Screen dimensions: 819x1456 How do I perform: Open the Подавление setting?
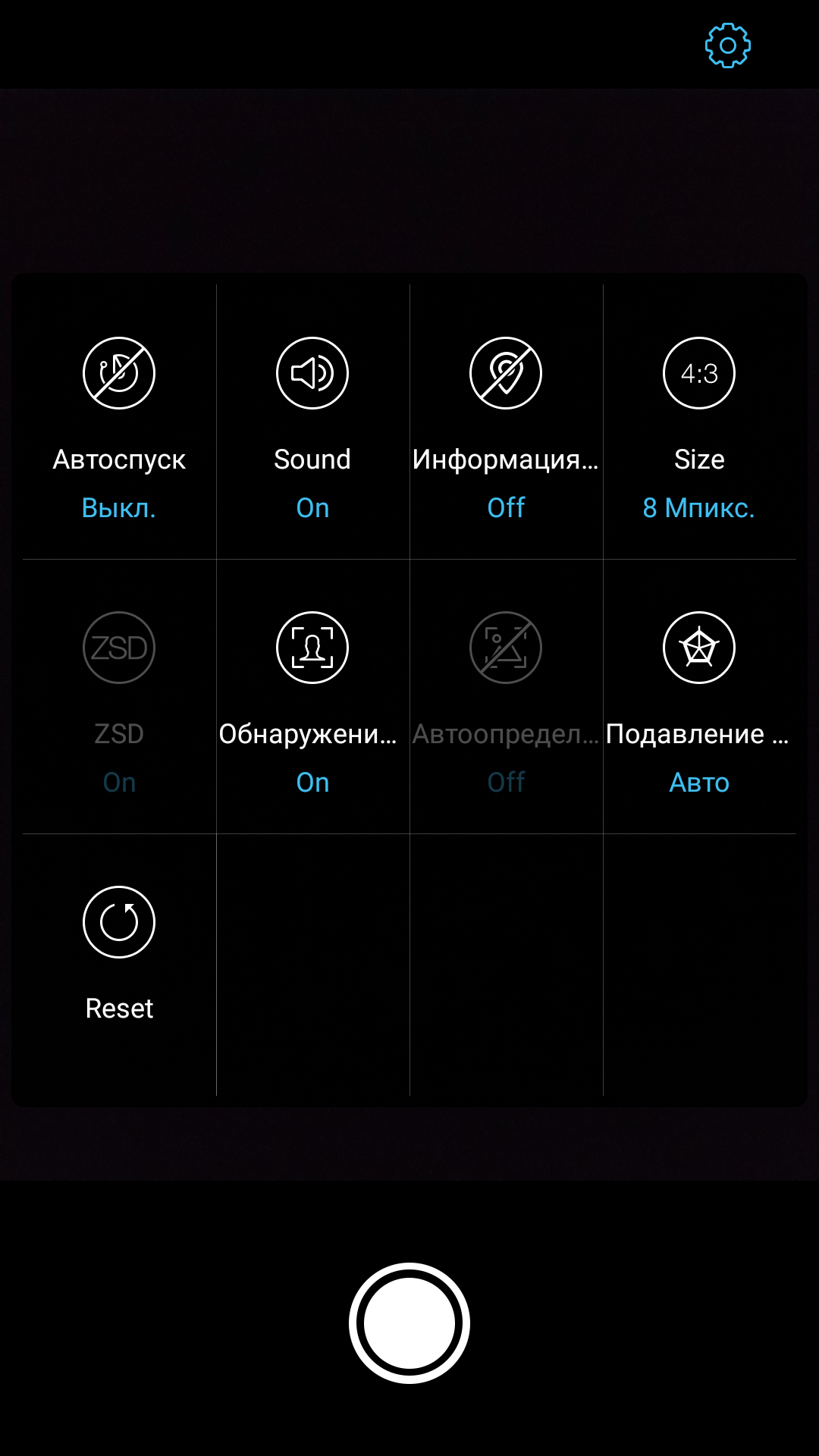pos(699,697)
